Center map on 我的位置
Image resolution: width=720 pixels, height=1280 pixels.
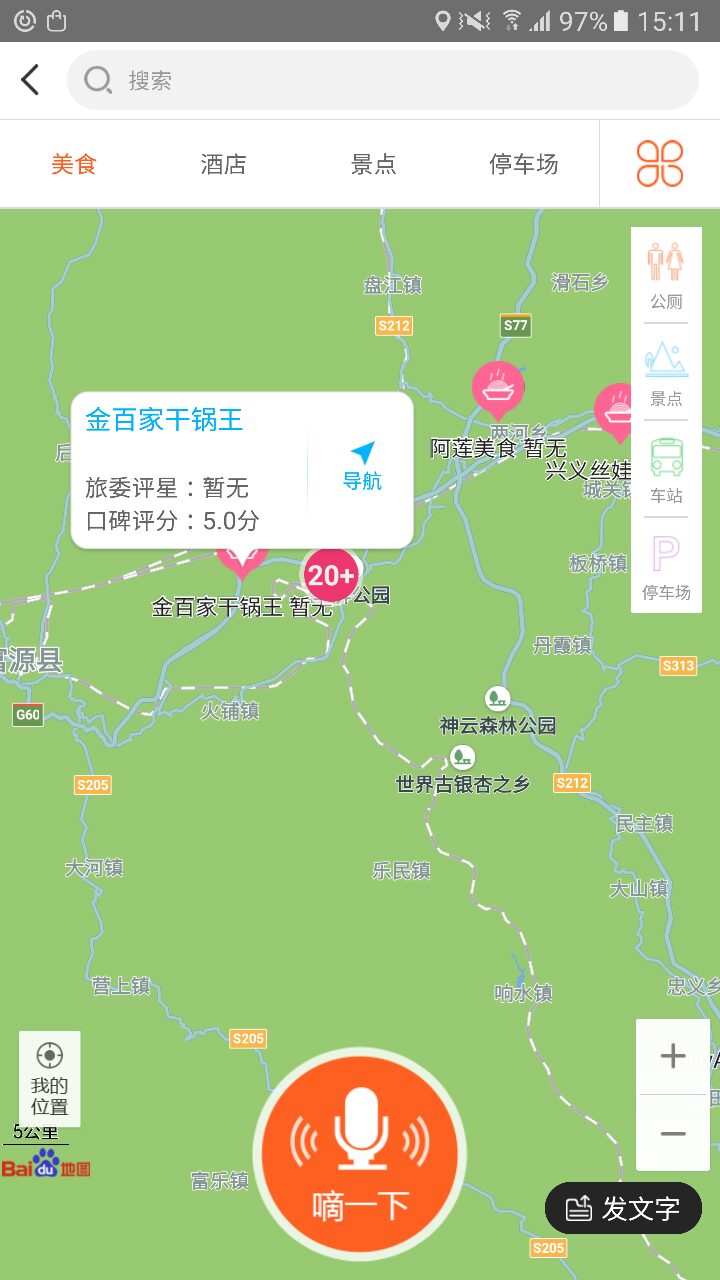(x=49, y=1079)
